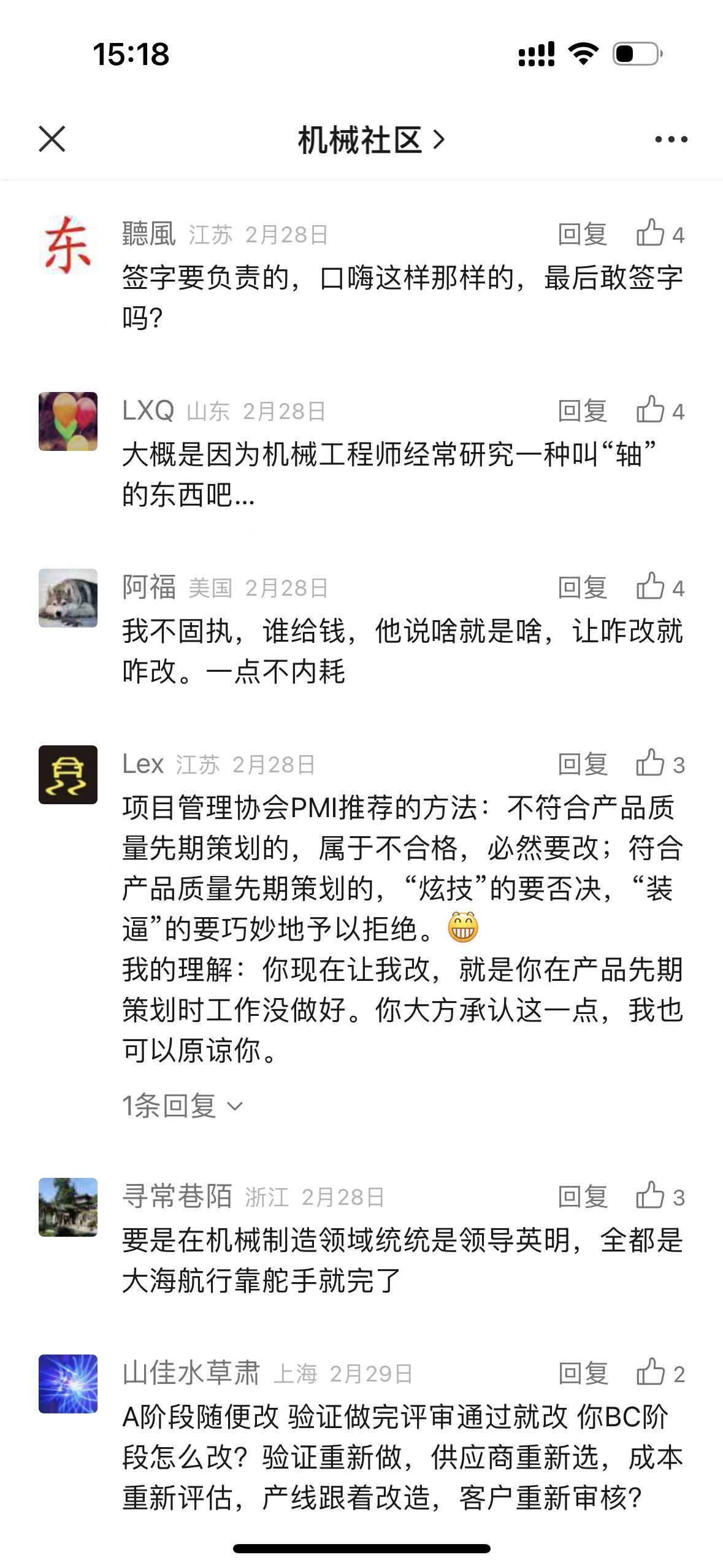Like 聽風's comment
The image size is (723, 1568).
coord(659,234)
